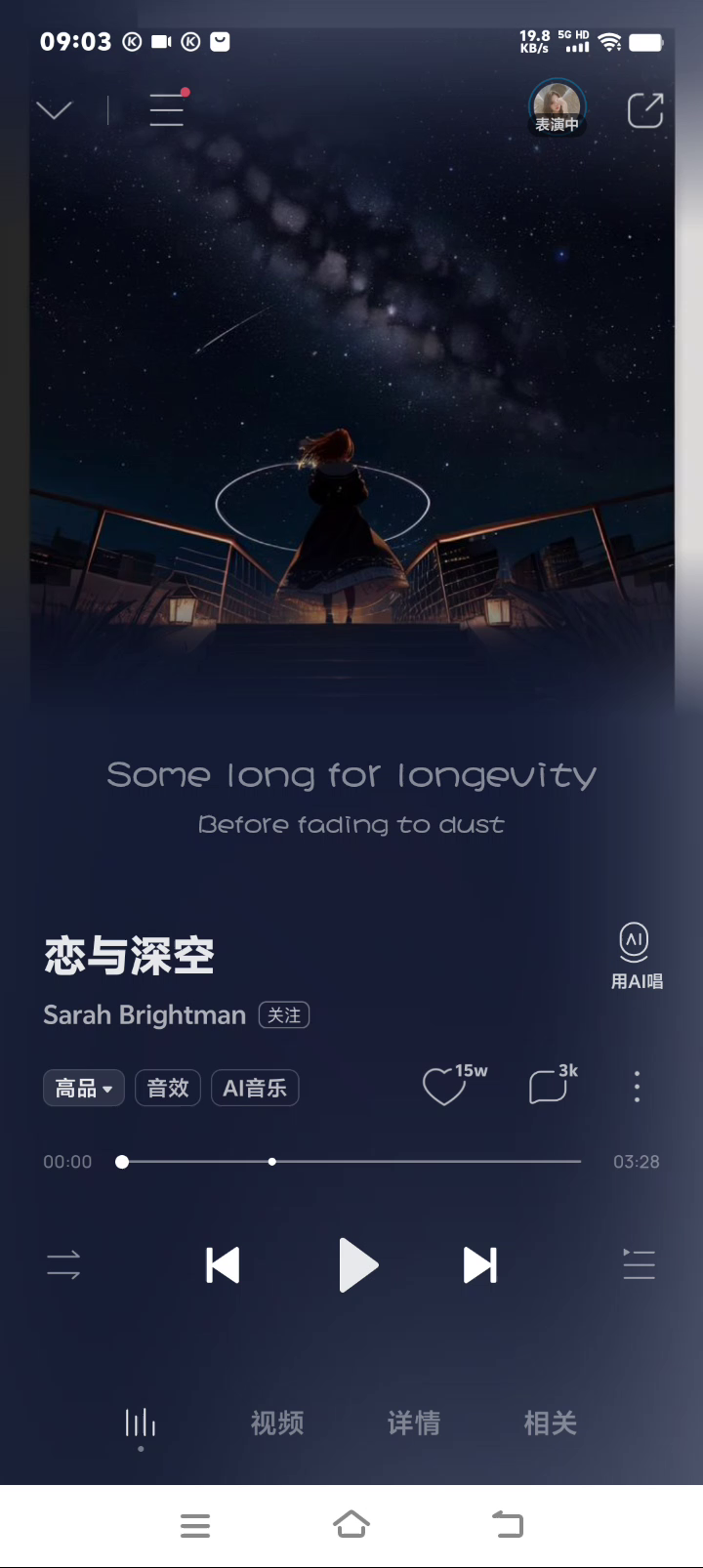Open the 表演中 live avatar

click(x=556, y=107)
